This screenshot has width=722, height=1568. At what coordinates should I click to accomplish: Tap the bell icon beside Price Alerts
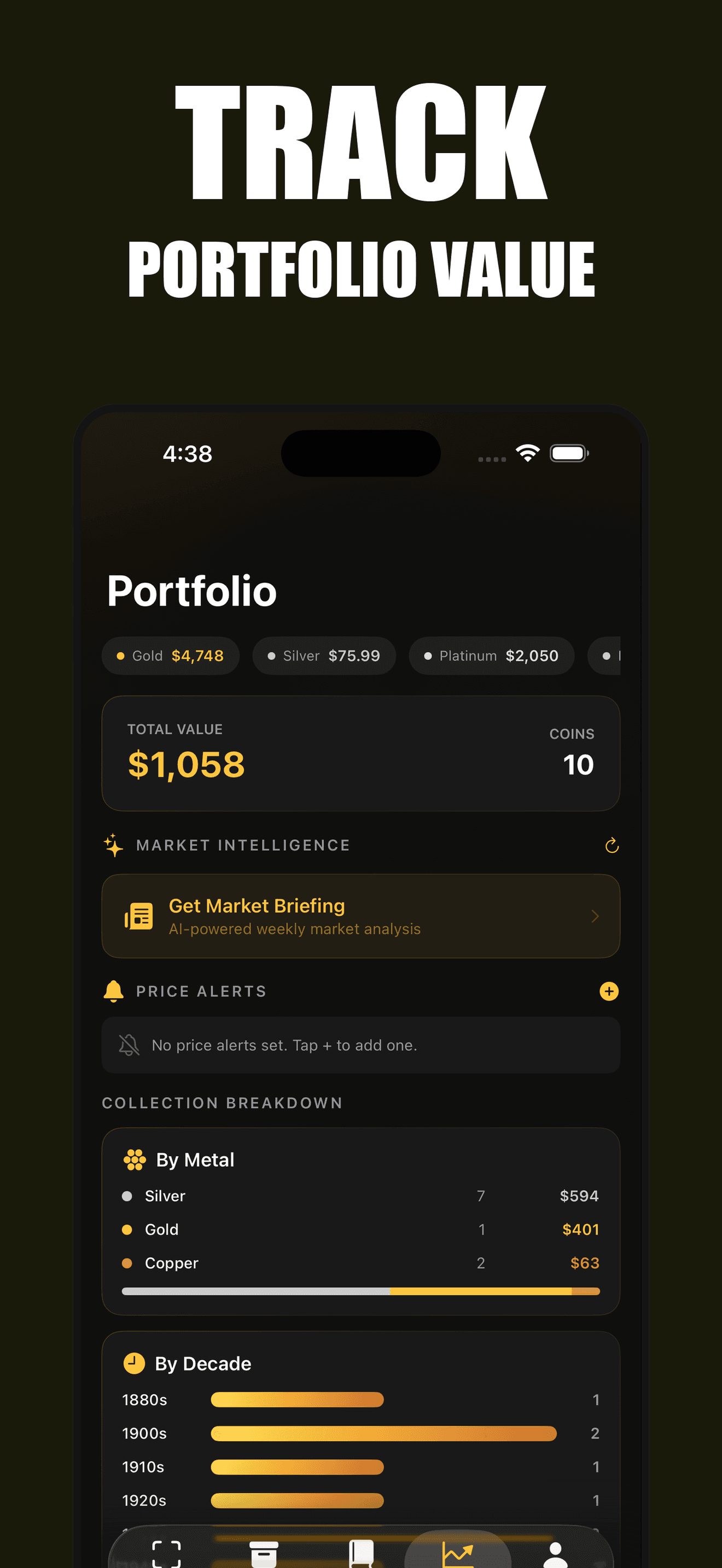pos(113,991)
